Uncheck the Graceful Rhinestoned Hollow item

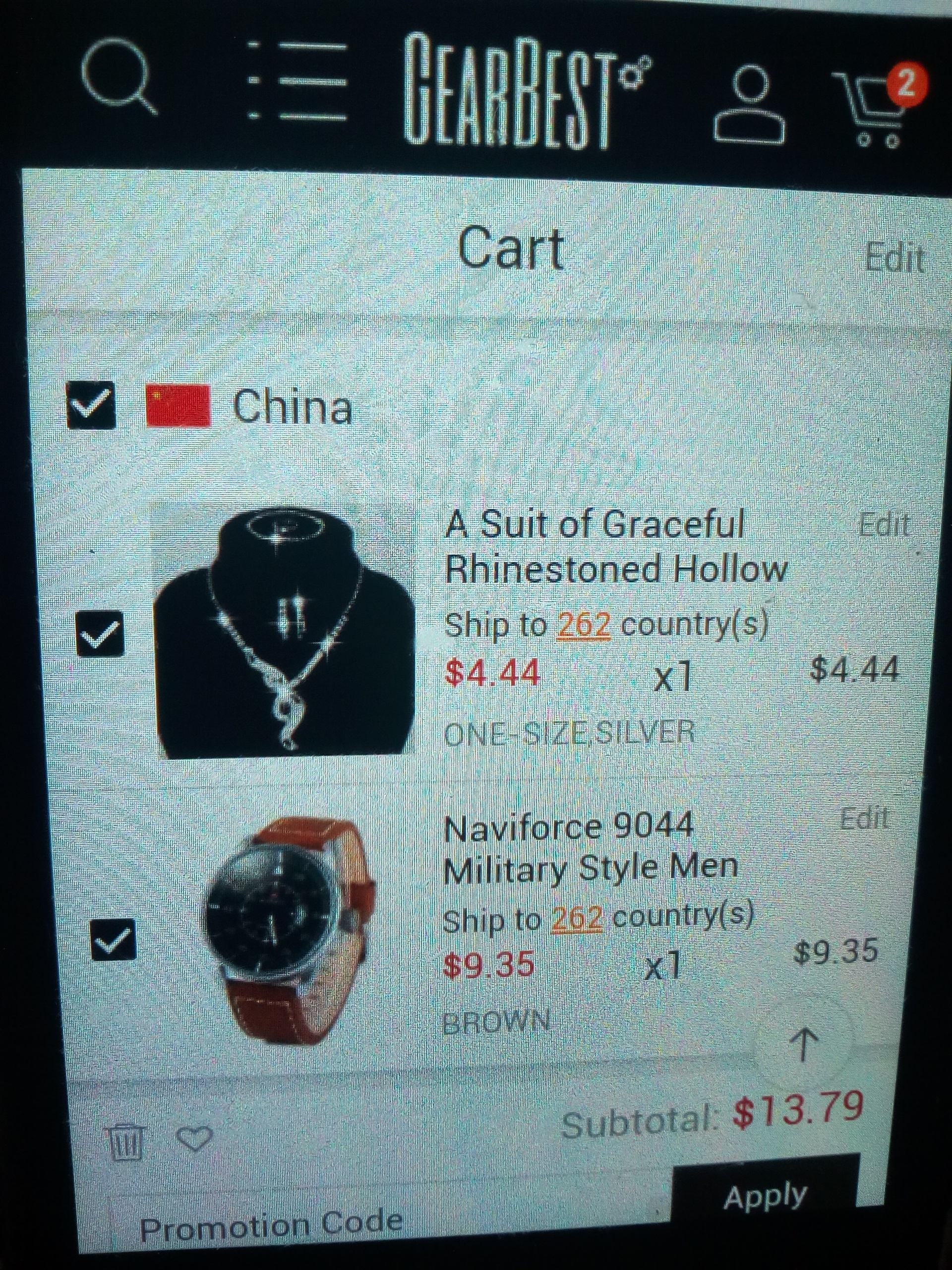tap(101, 633)
